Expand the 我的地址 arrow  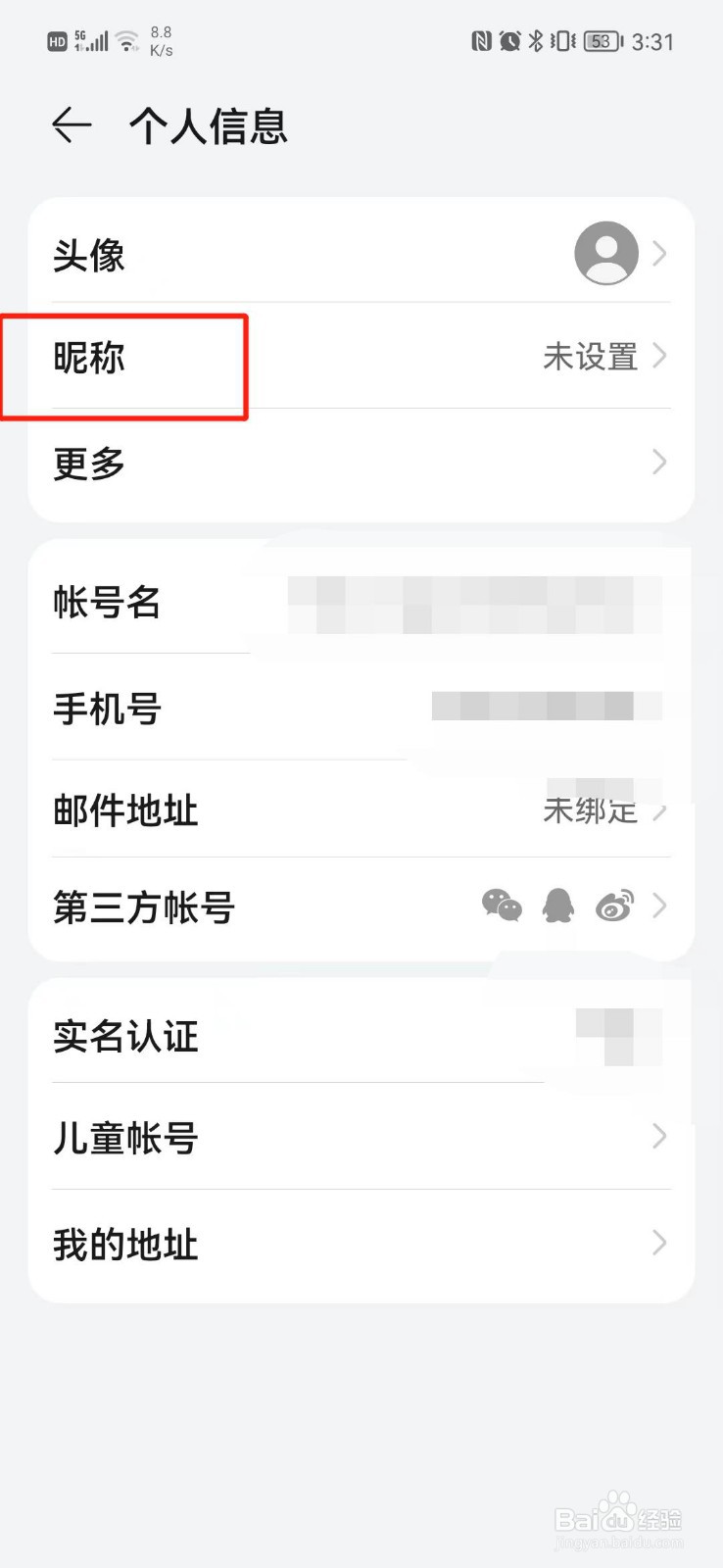click(658, 1244)
